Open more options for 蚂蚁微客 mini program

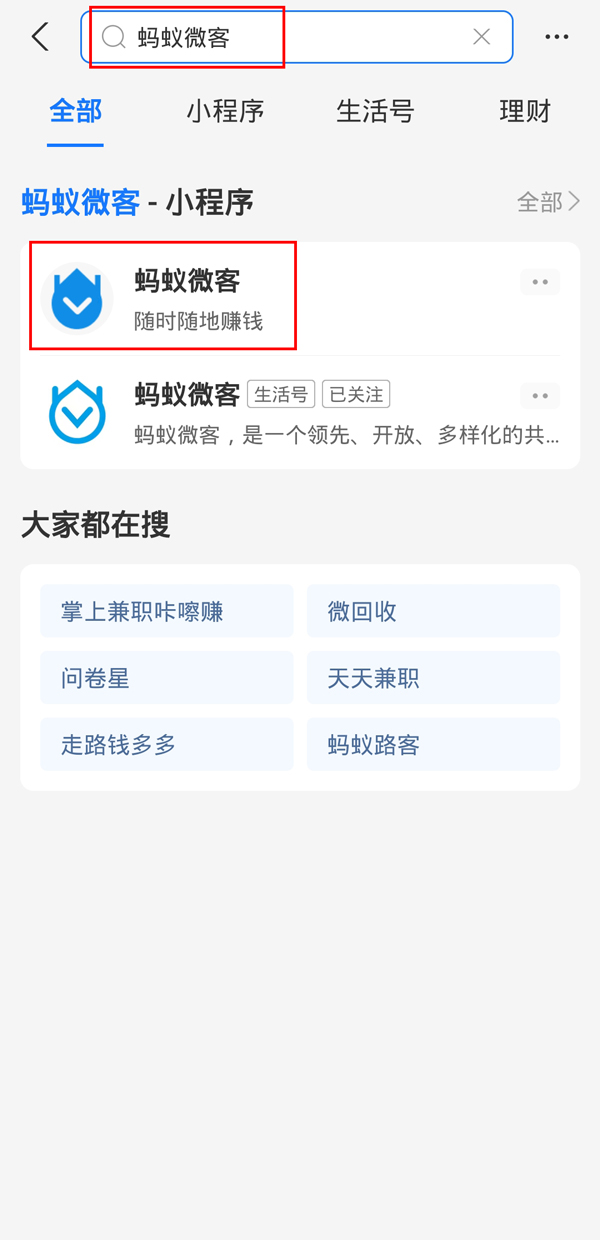coord(540,282)
